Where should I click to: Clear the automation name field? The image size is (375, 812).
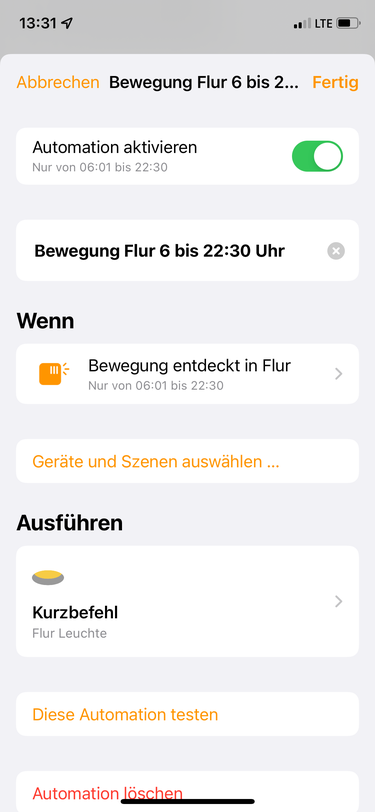336,251
